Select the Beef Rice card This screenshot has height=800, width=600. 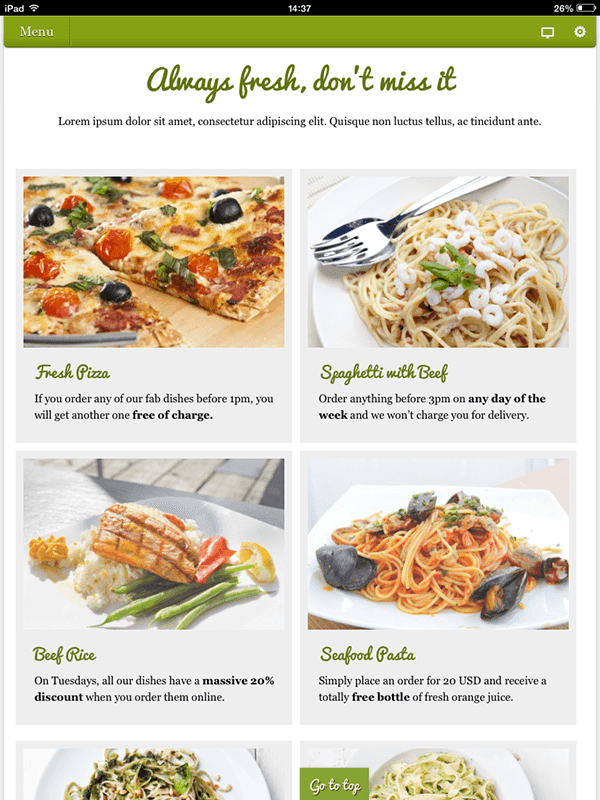coord(154,587)
